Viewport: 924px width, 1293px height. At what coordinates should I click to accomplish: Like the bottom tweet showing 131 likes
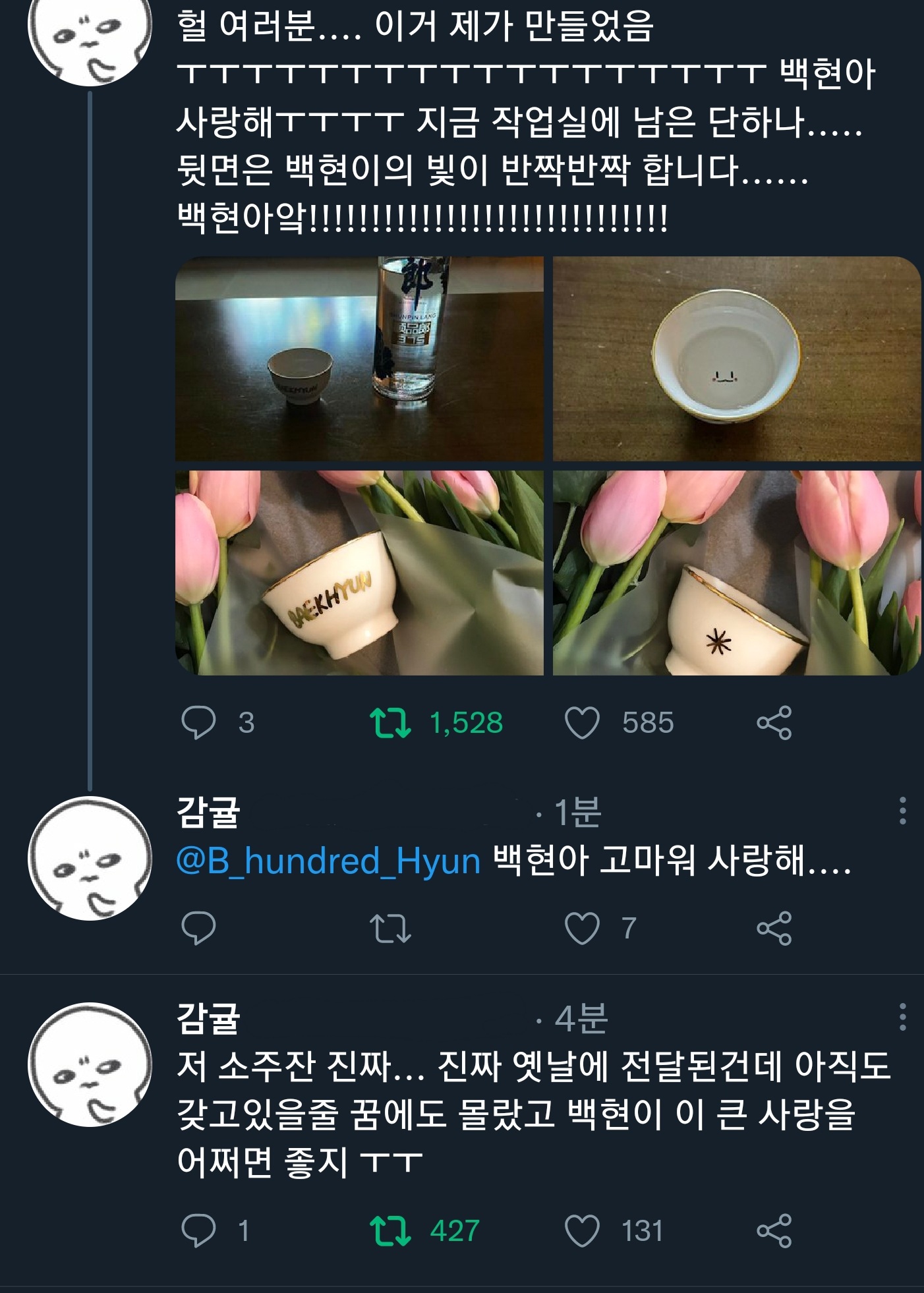tap(584, 1242)
